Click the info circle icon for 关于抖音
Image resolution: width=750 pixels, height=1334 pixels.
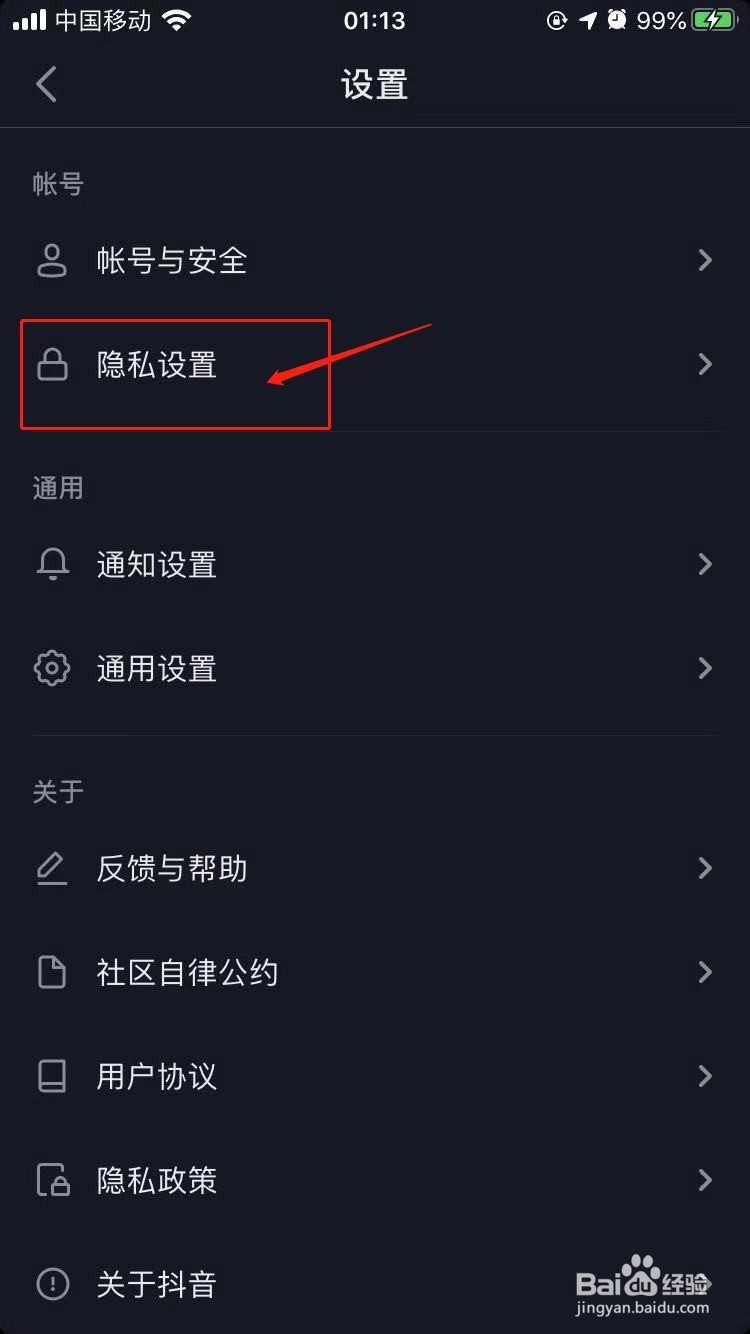[x=52, y=1284]
